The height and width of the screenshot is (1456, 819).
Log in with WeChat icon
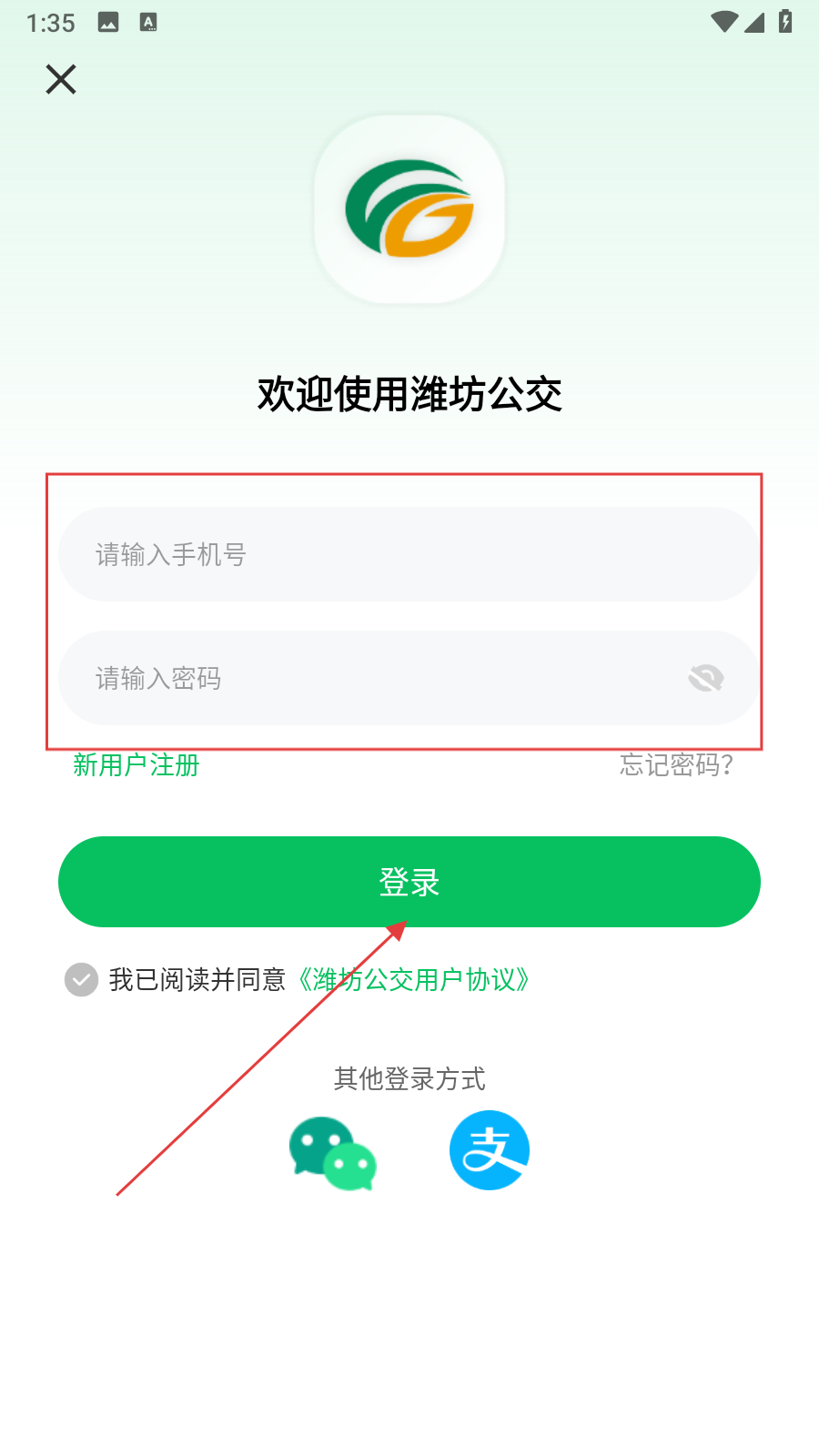pos(333,1152)
